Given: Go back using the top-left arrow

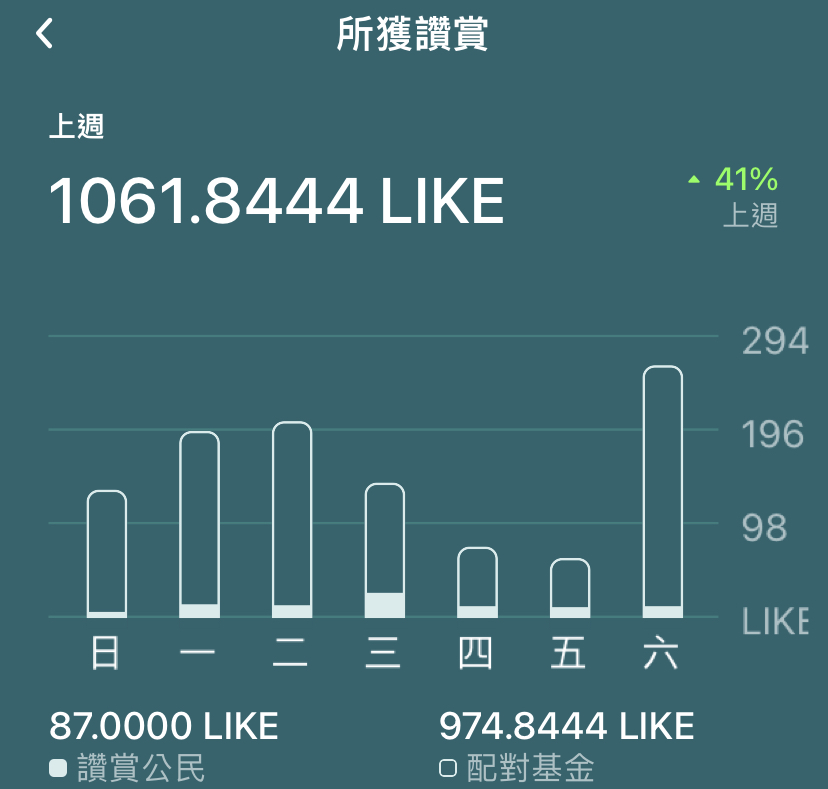Looking at the screenshot, I should click(44, 33).
